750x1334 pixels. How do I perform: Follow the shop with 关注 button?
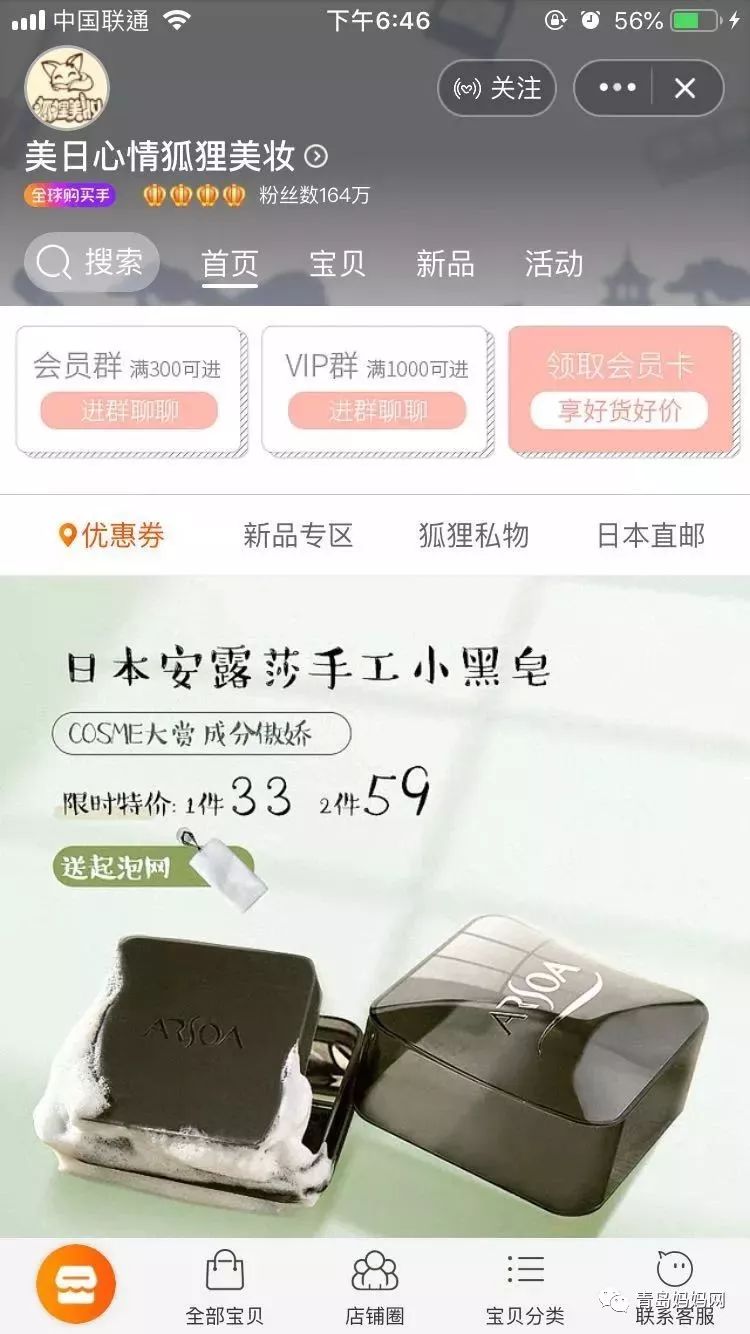tap(497, 89)
